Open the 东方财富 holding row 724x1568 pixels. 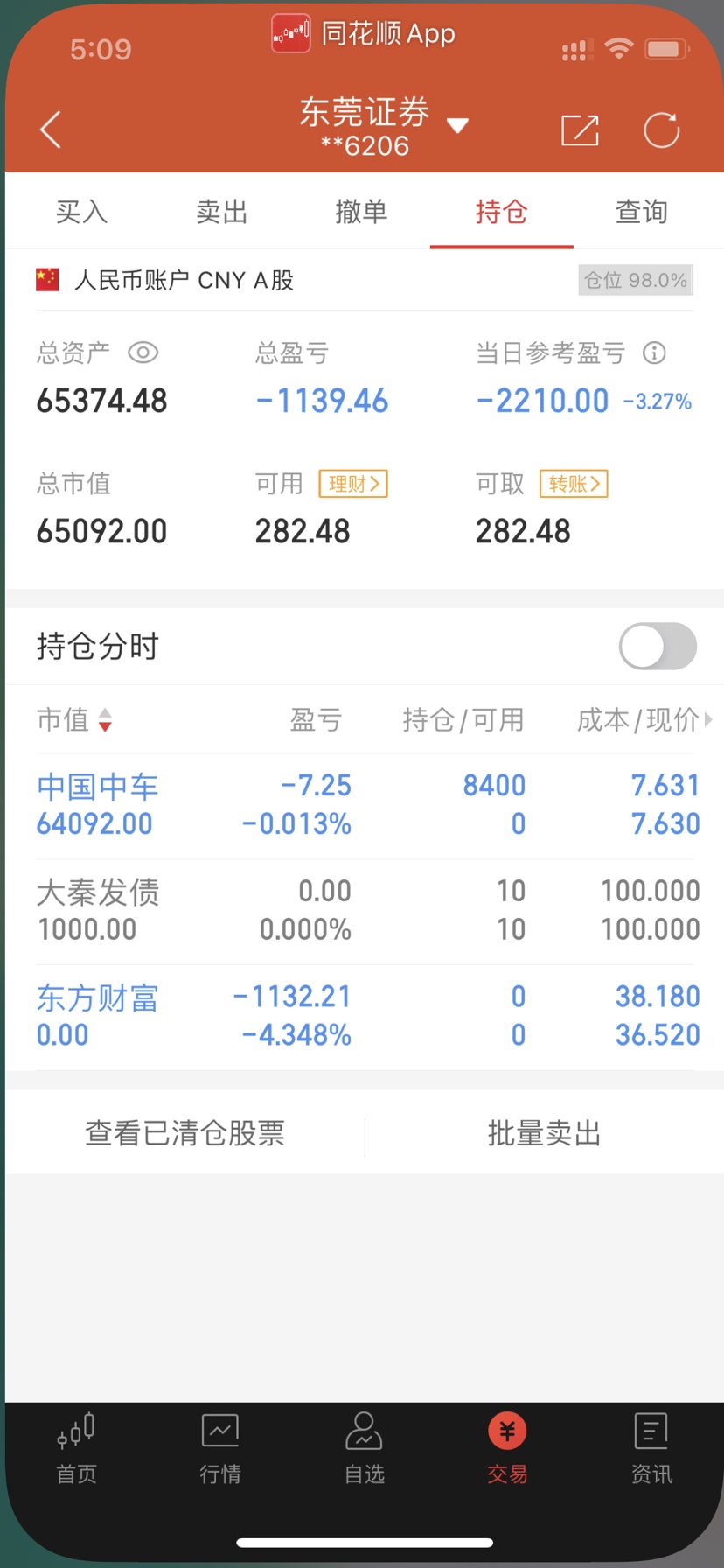pyautogui.click(x=367, y=1016)
